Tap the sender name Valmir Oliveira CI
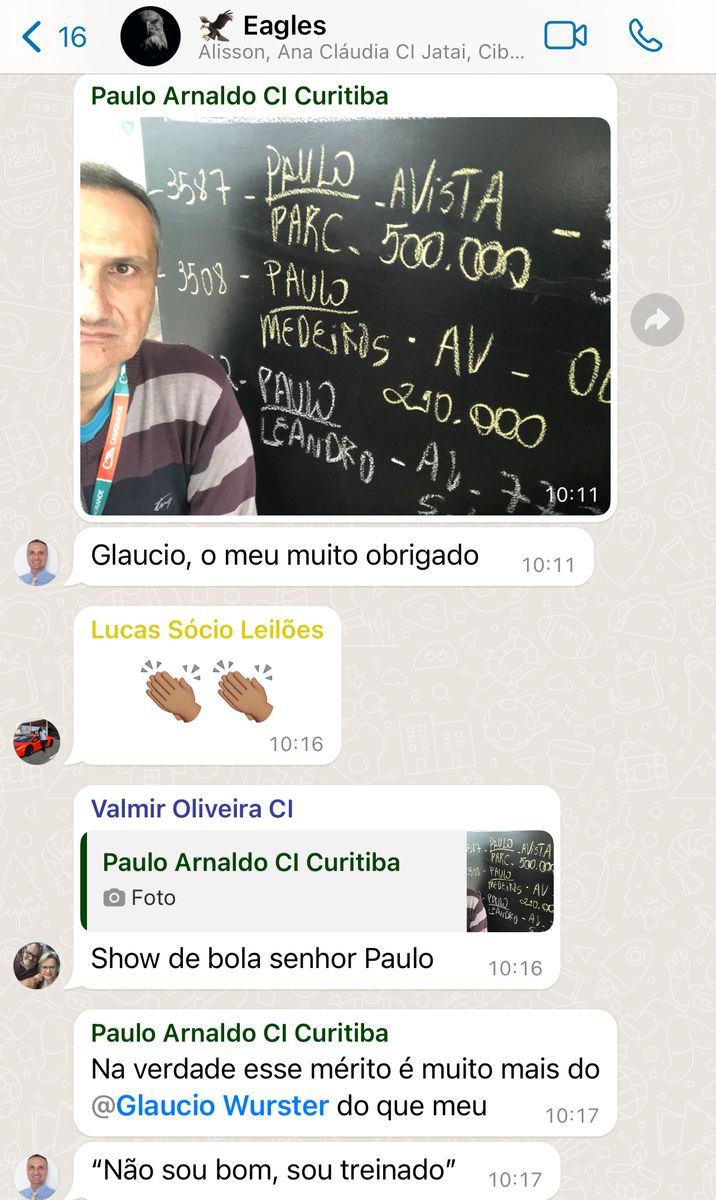716x1200 pixels. 192,809
